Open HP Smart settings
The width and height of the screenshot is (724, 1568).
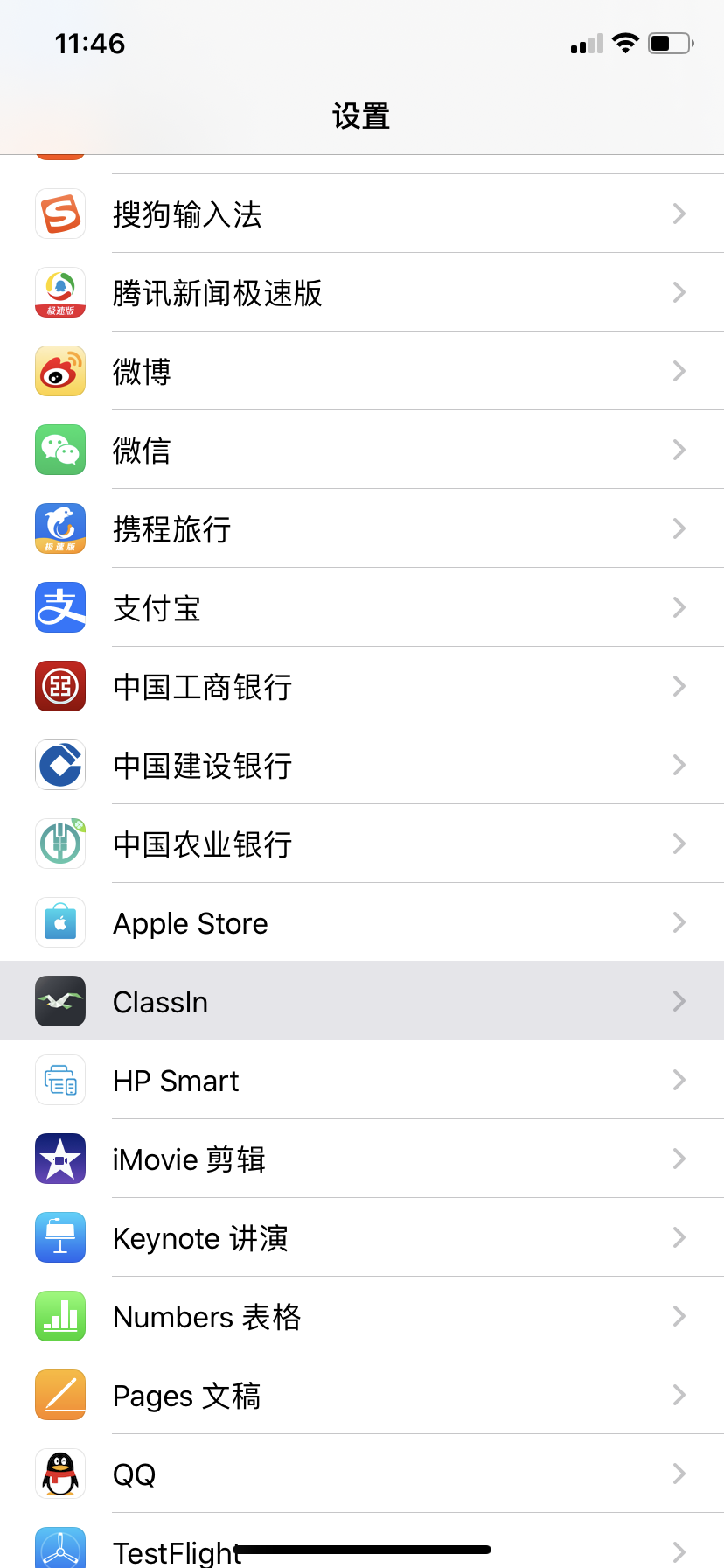(362, 1081)
